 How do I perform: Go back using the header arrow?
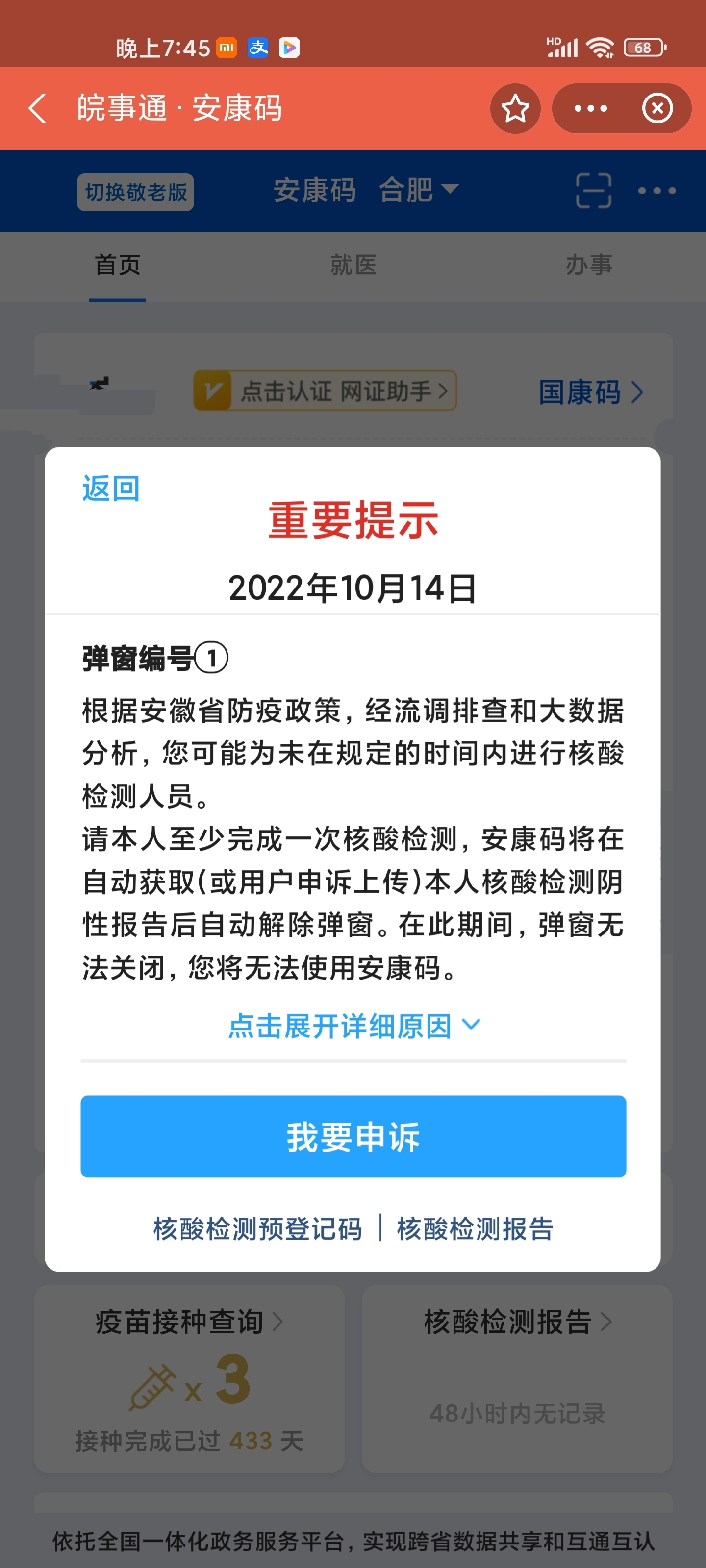[38, 108]
